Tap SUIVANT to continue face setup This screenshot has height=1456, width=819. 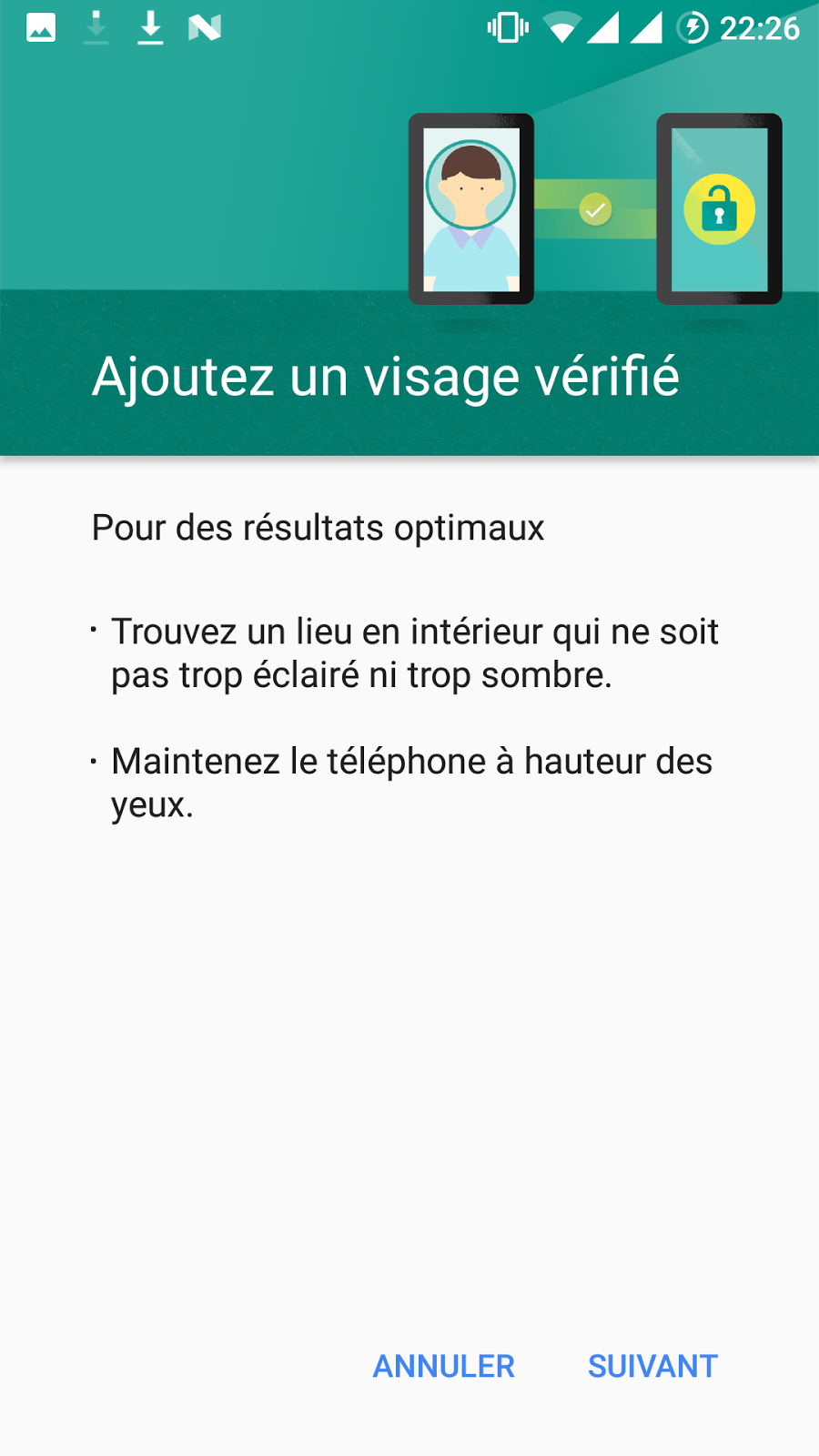point(652,1366)
